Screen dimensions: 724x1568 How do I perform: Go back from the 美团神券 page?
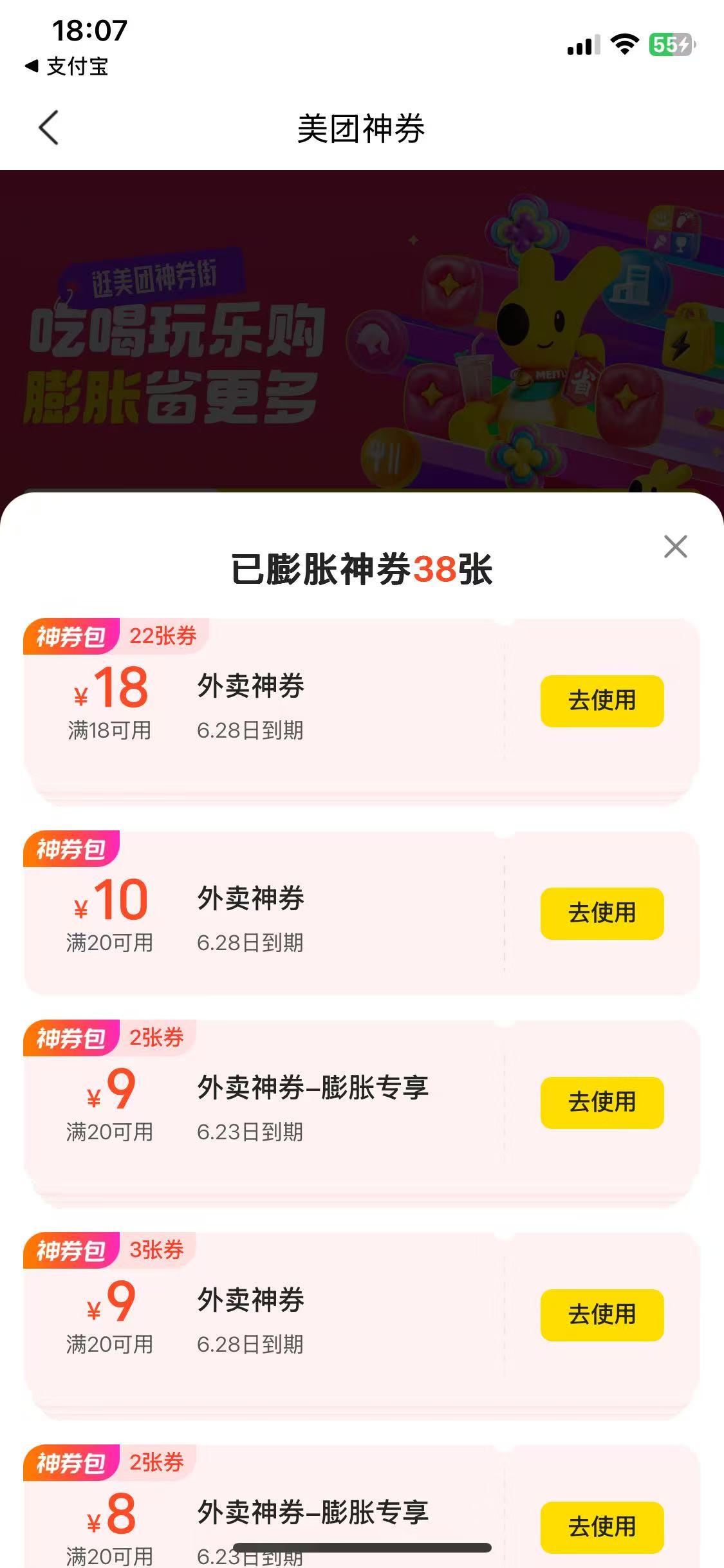point(49,127)
